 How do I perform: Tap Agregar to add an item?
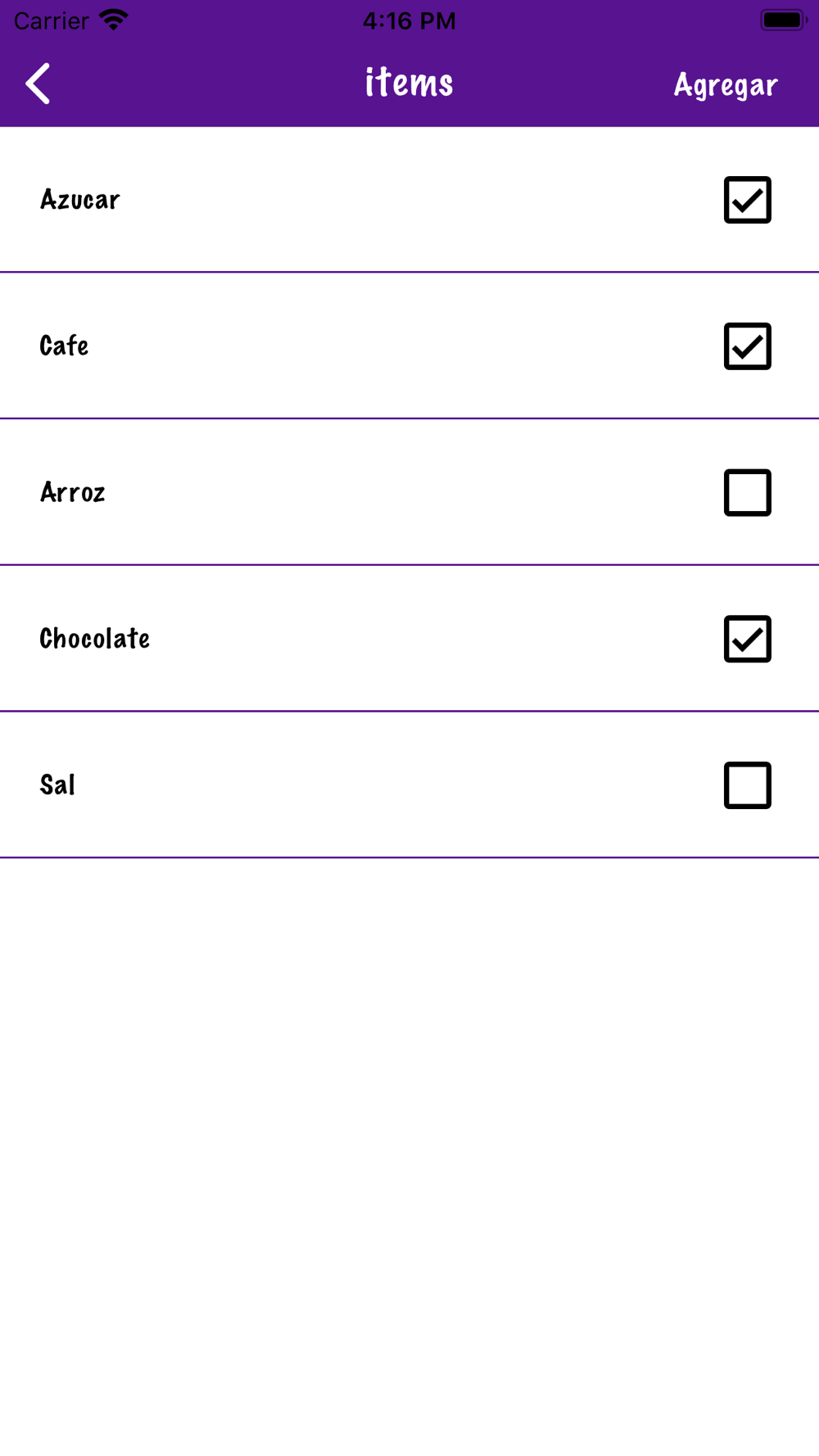726,85
